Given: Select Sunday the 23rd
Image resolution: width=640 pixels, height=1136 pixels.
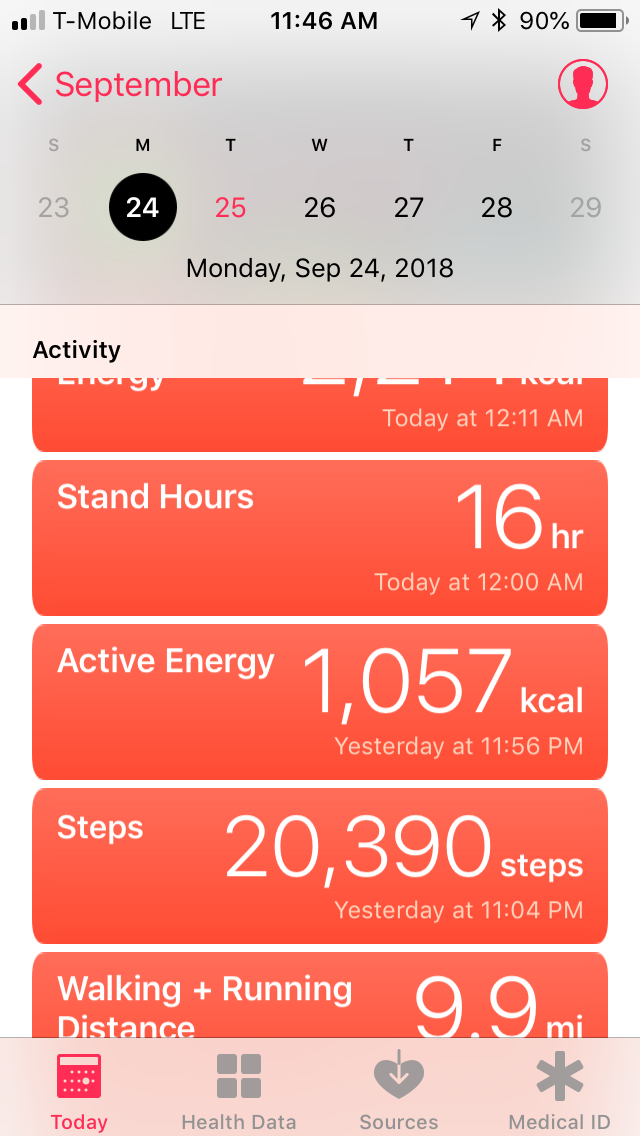Looking at the screenshot, I should pyautogui.click(x=53, y=207).
